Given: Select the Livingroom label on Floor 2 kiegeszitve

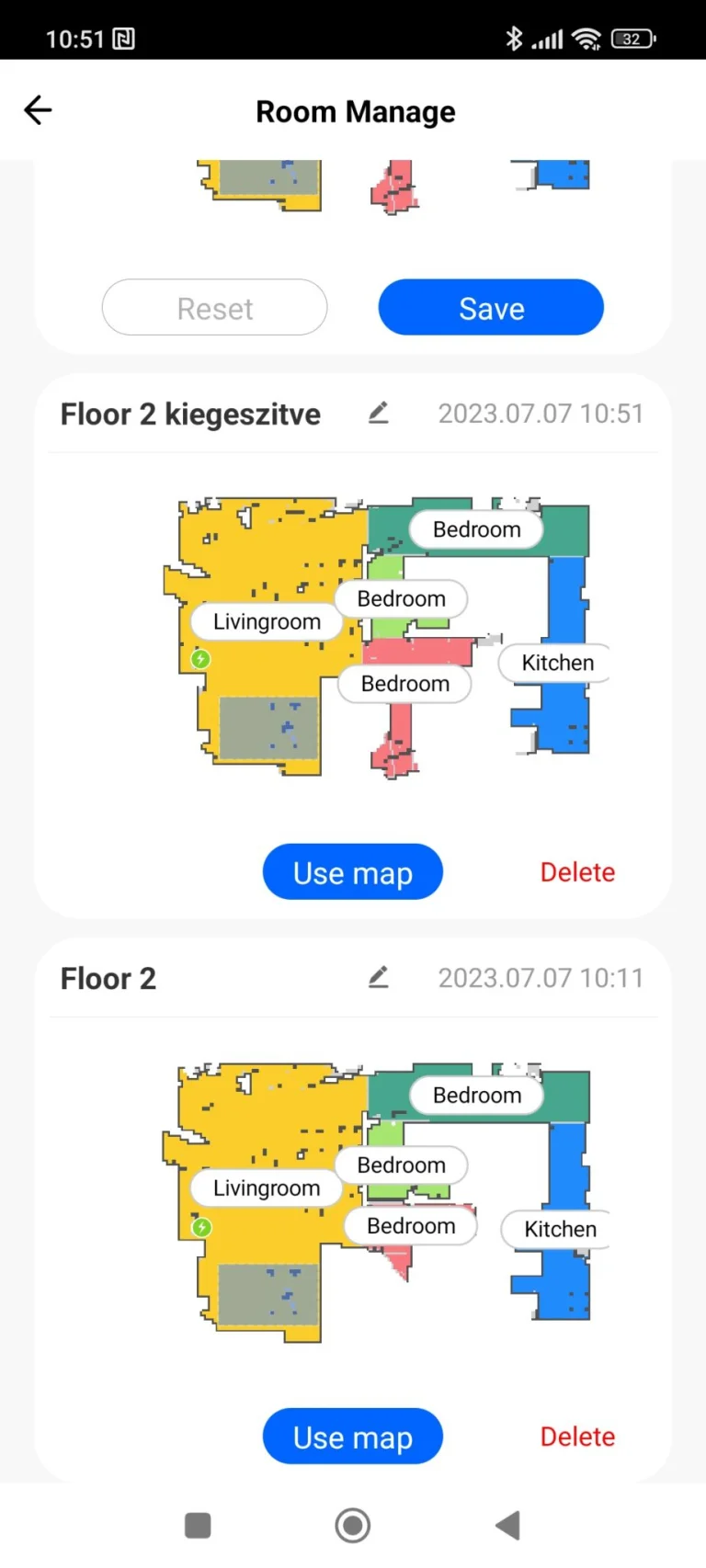Looking at the screenshot, I should tap(266, 621).
